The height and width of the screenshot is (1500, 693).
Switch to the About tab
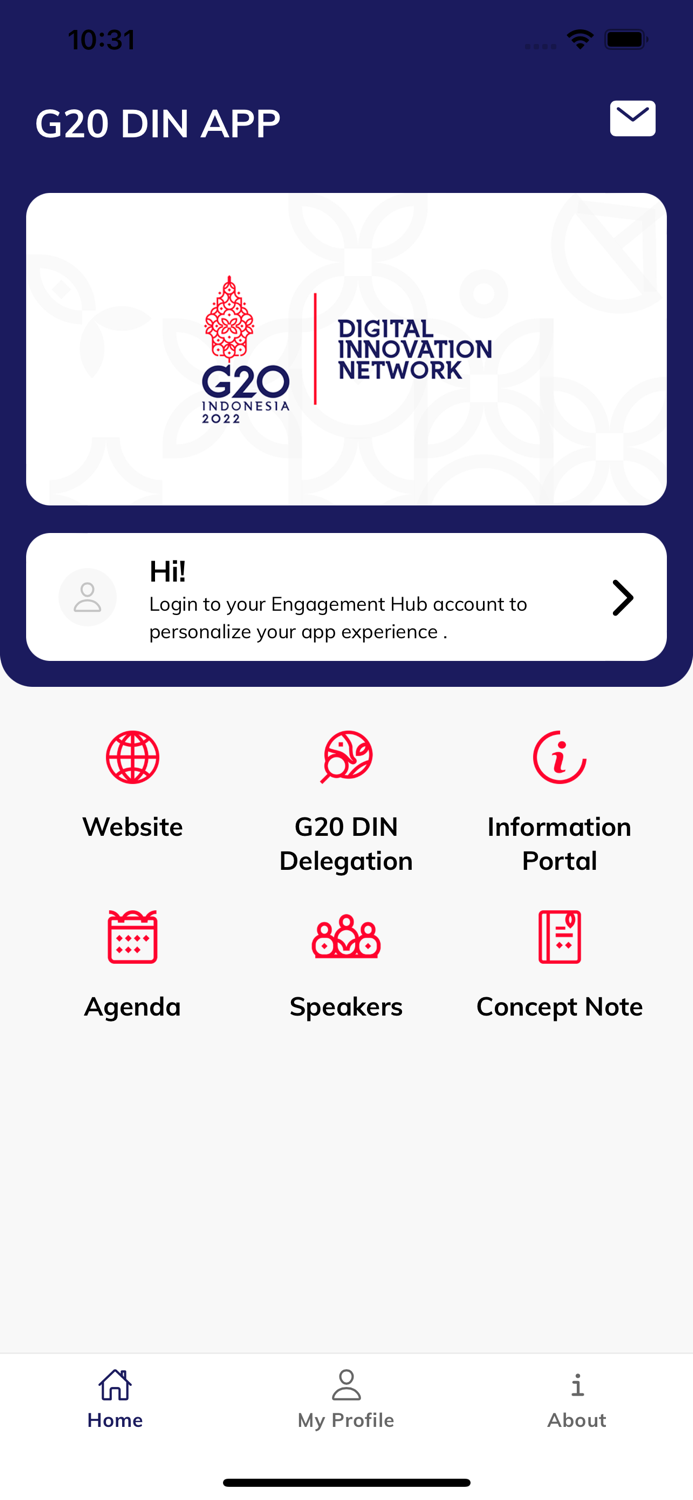[x=577, y=1399]
